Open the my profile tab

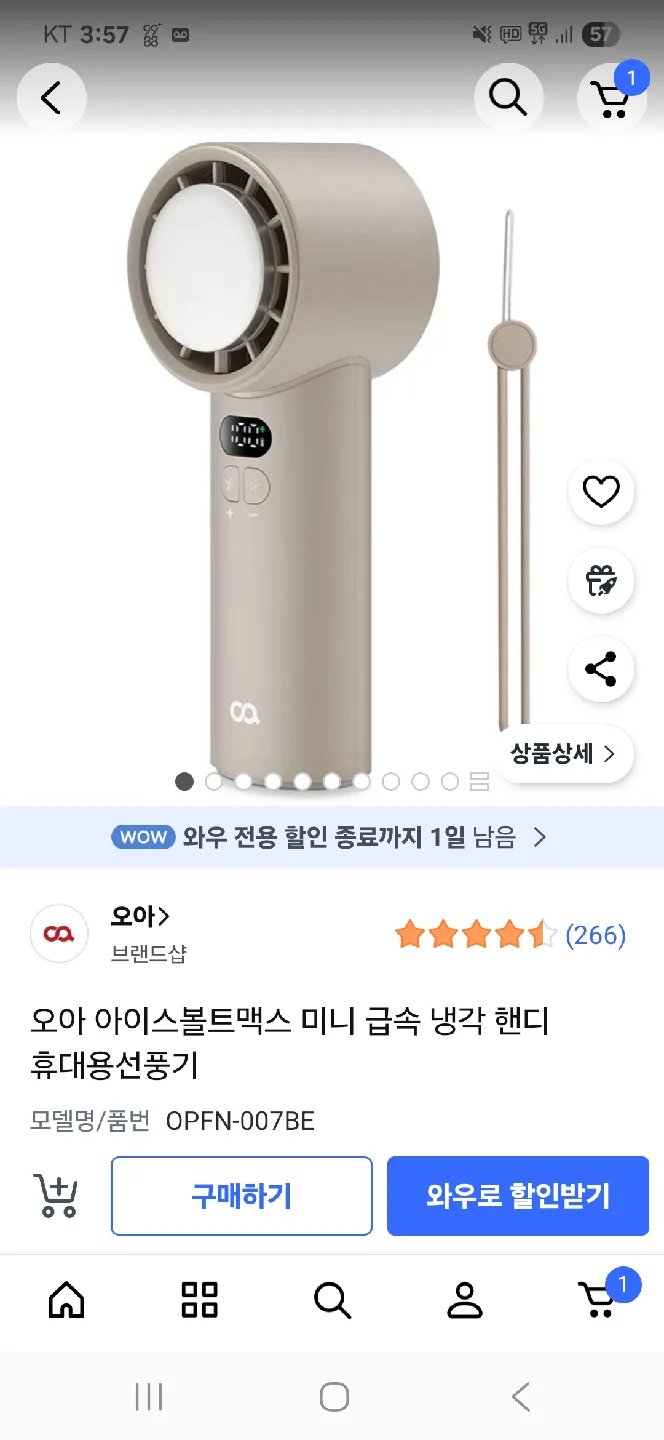pos(464,1300)
